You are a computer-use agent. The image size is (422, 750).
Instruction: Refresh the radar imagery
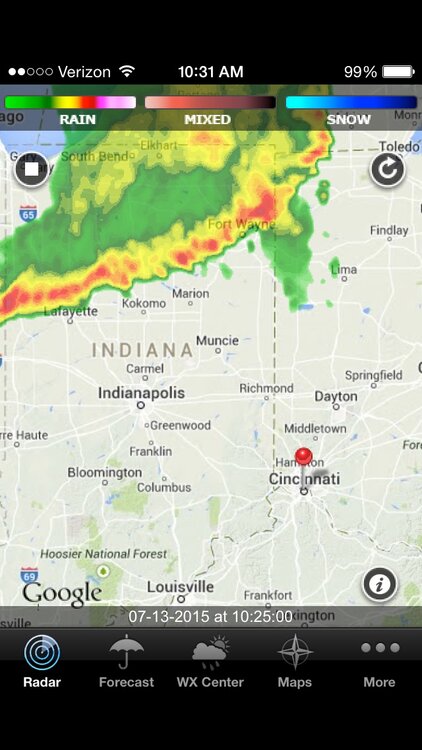387,169
